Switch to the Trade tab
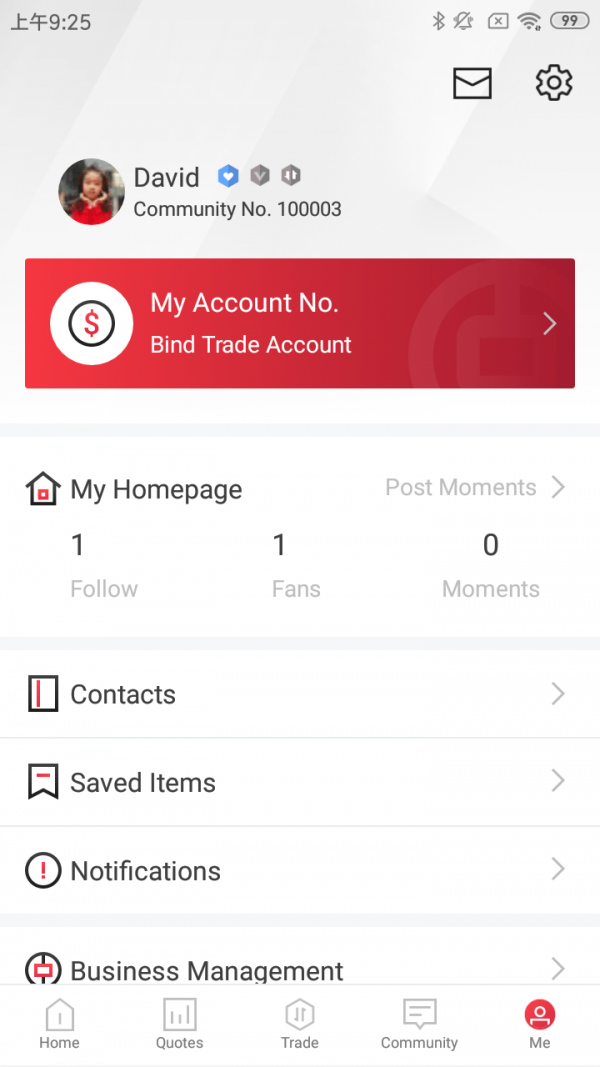 click(x=300, y=1025)
